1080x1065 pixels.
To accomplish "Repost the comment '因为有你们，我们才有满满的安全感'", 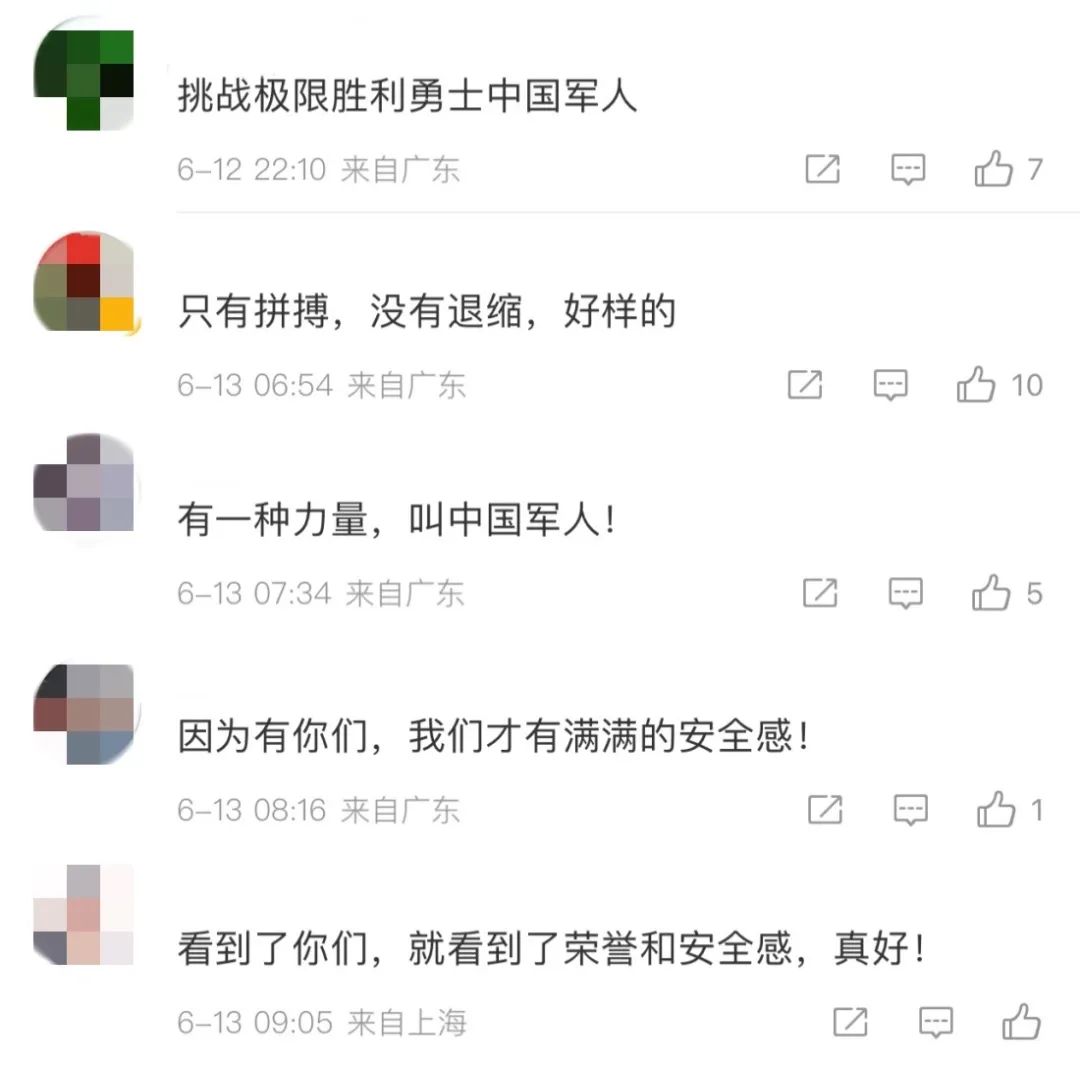I will point(824,809).
